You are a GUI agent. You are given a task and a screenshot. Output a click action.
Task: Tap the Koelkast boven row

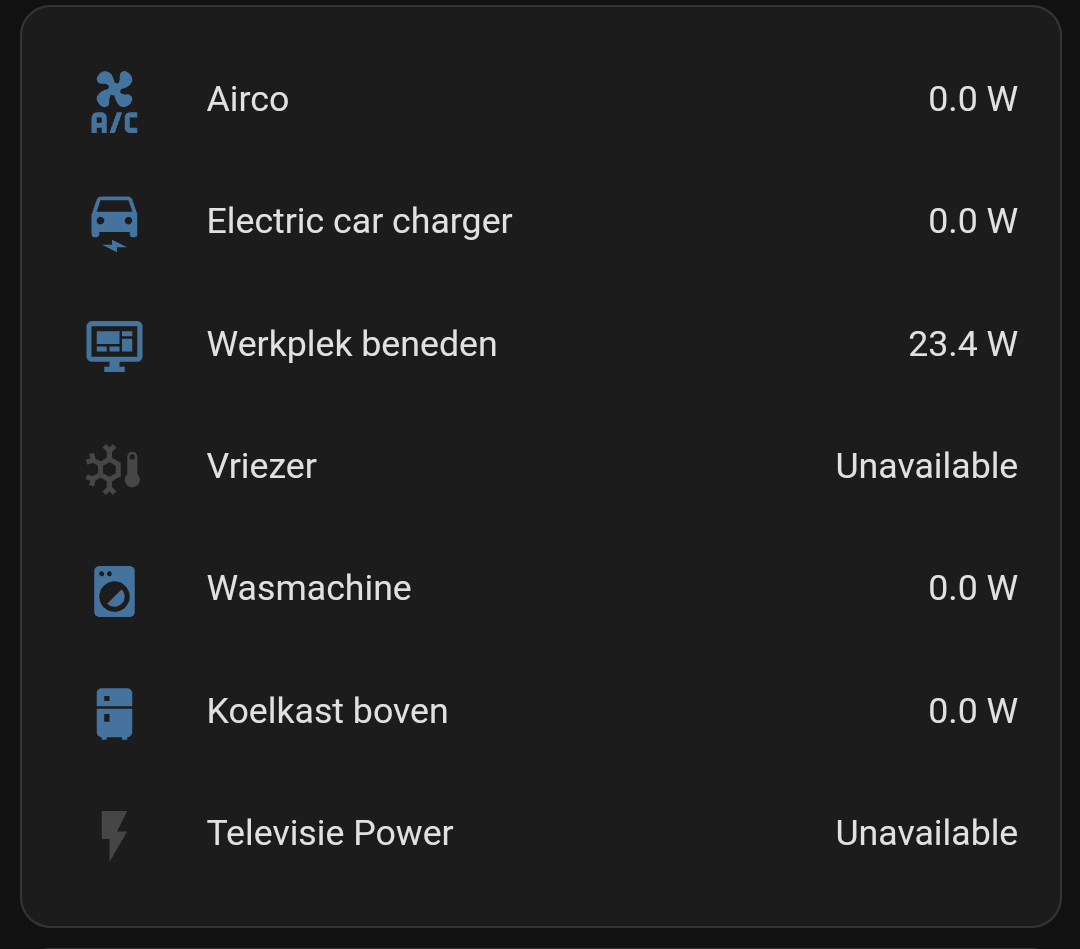point(327,711)
